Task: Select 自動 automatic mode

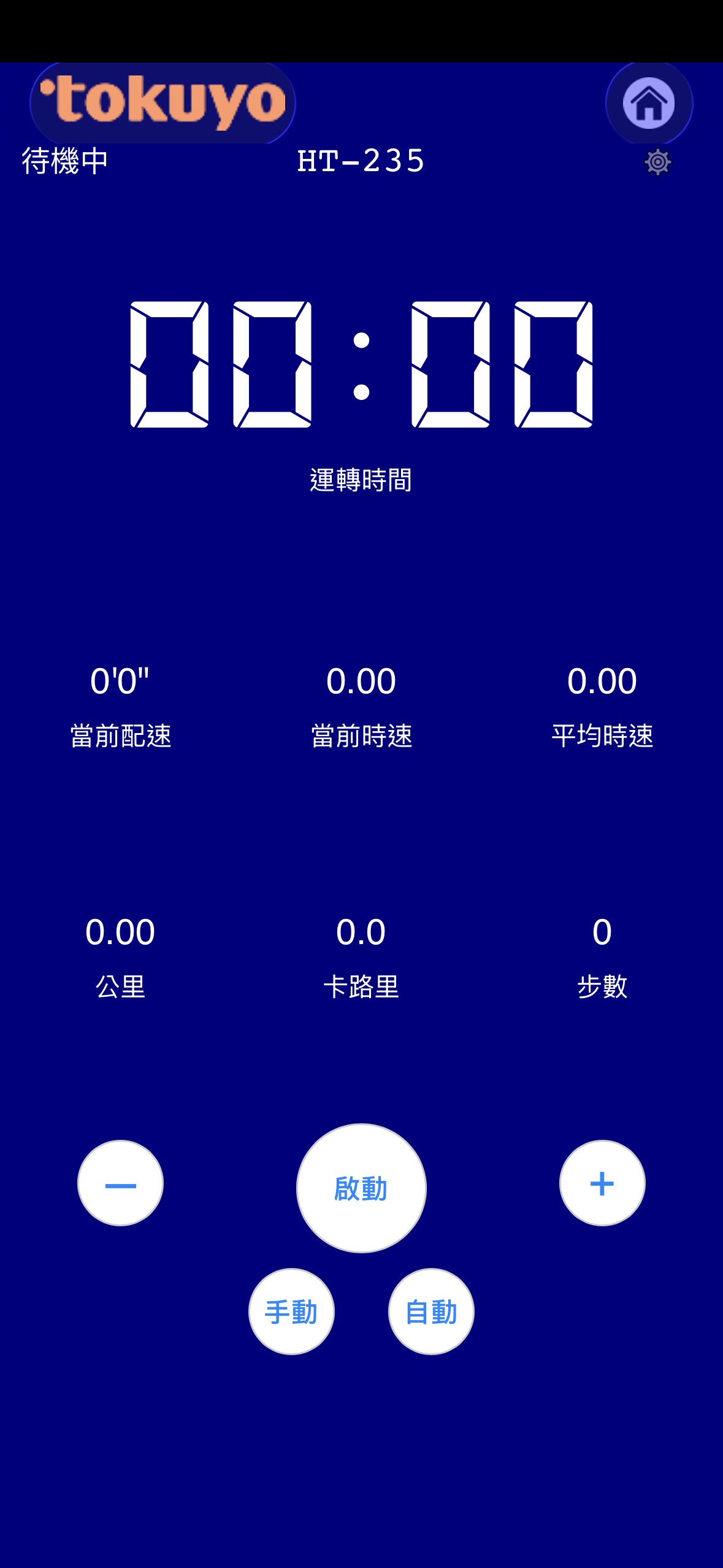Action: point(431,1312)
